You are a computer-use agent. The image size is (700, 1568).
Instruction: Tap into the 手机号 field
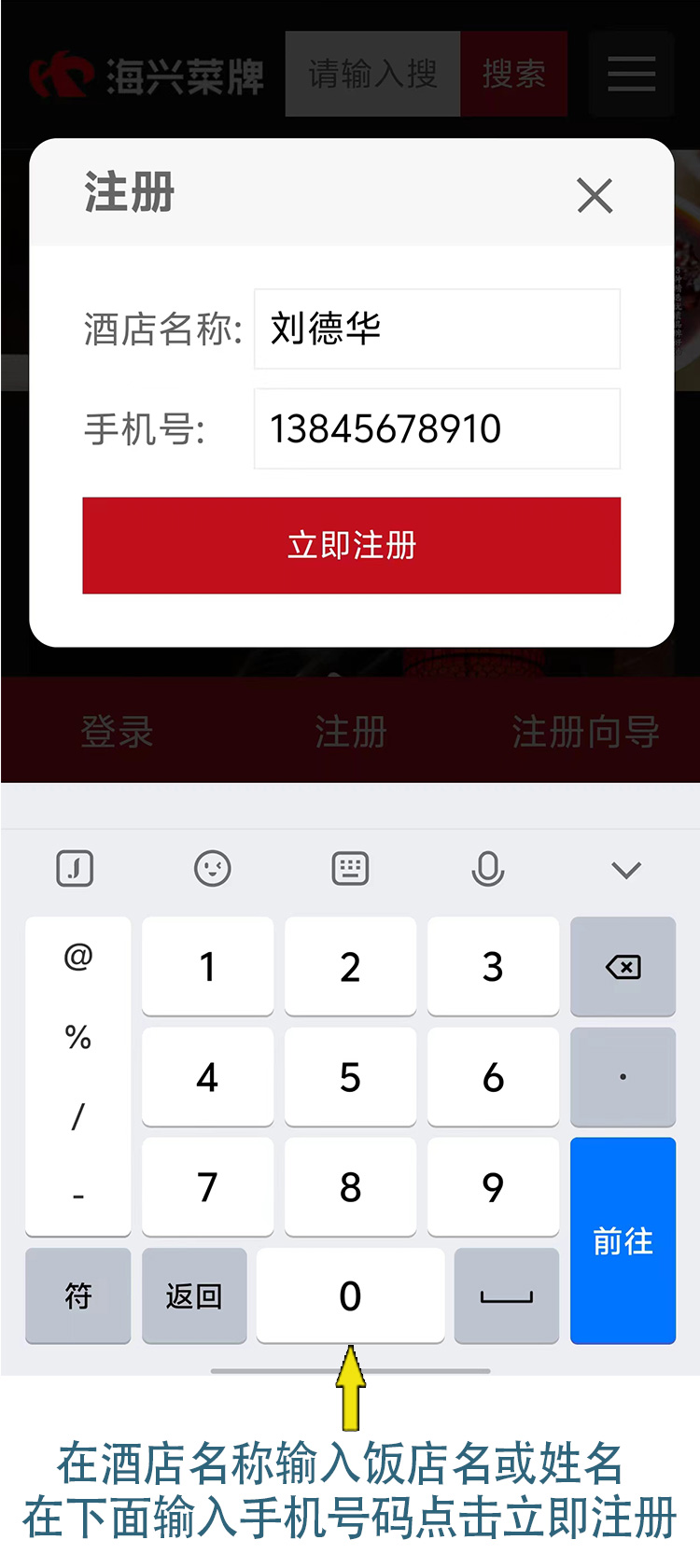[437, 428]
